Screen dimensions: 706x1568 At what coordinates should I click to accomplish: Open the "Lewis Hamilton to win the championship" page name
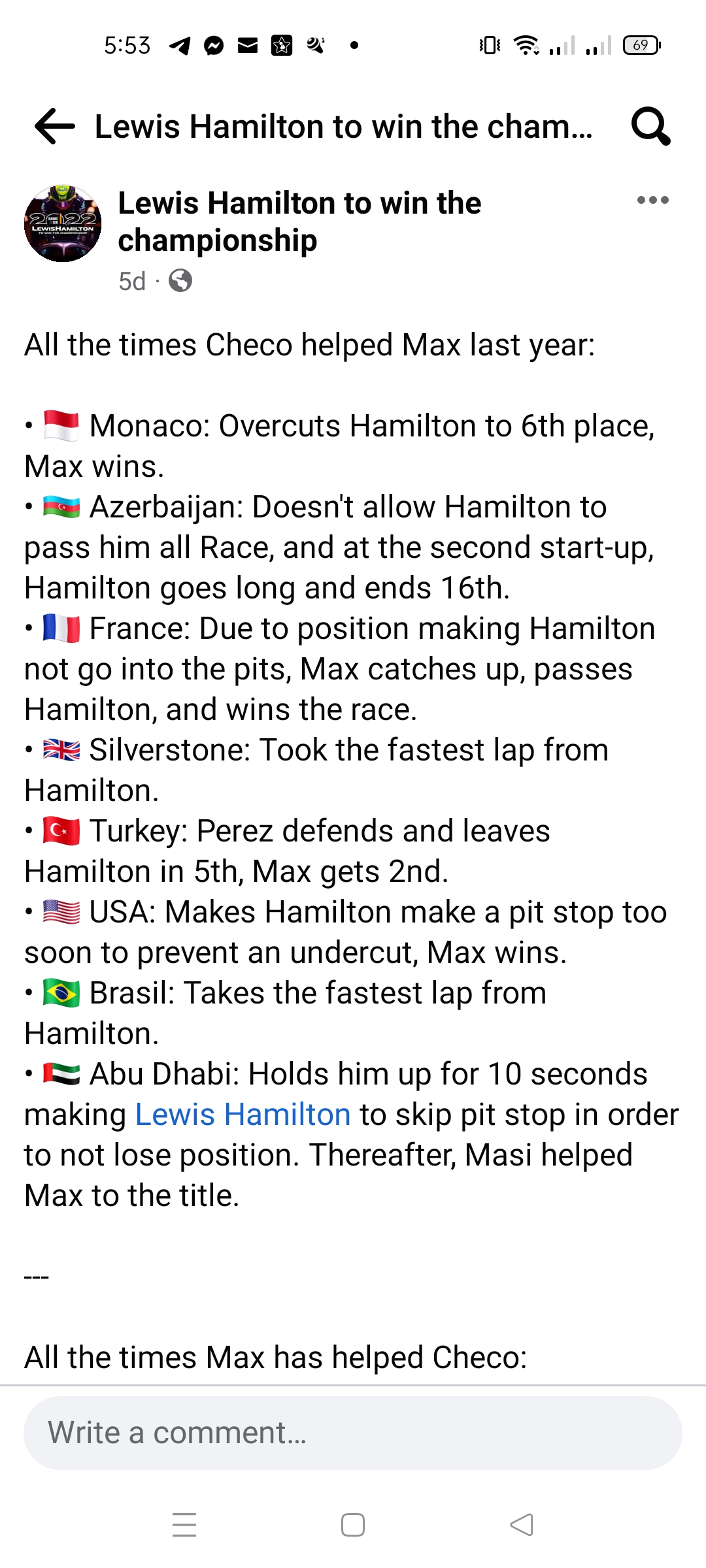[x=299, y=221]
